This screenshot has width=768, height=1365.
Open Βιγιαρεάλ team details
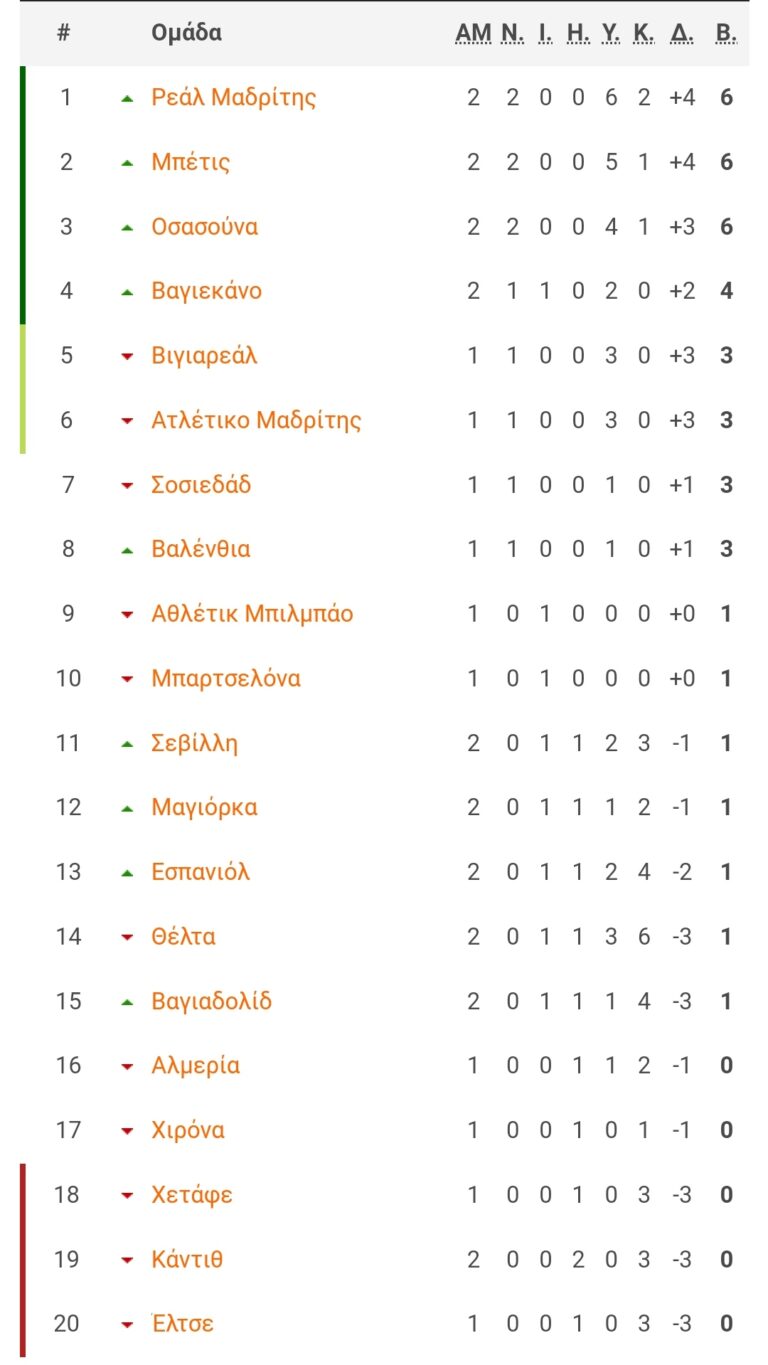coord(204,356)
